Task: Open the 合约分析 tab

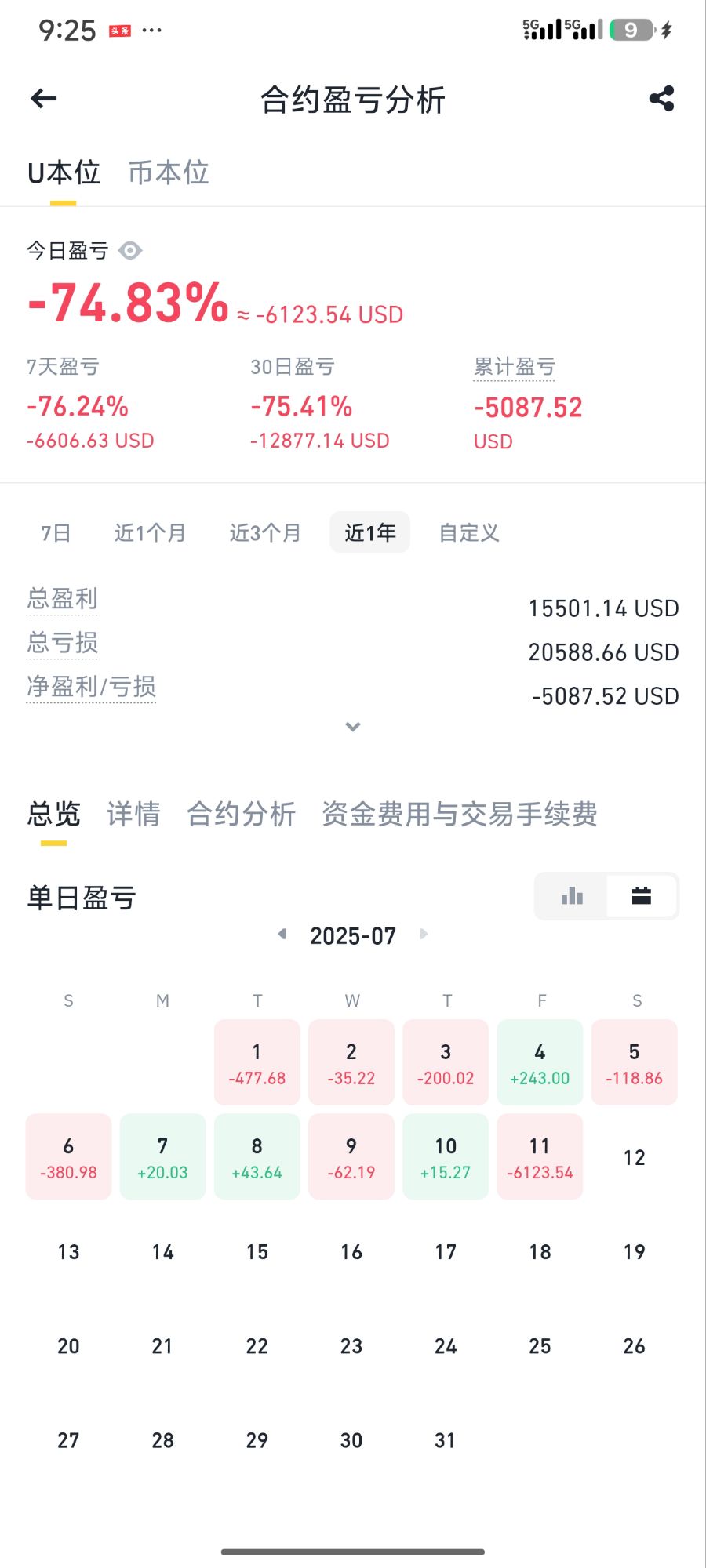Action: pyautogui.click(x=241, y=814)
